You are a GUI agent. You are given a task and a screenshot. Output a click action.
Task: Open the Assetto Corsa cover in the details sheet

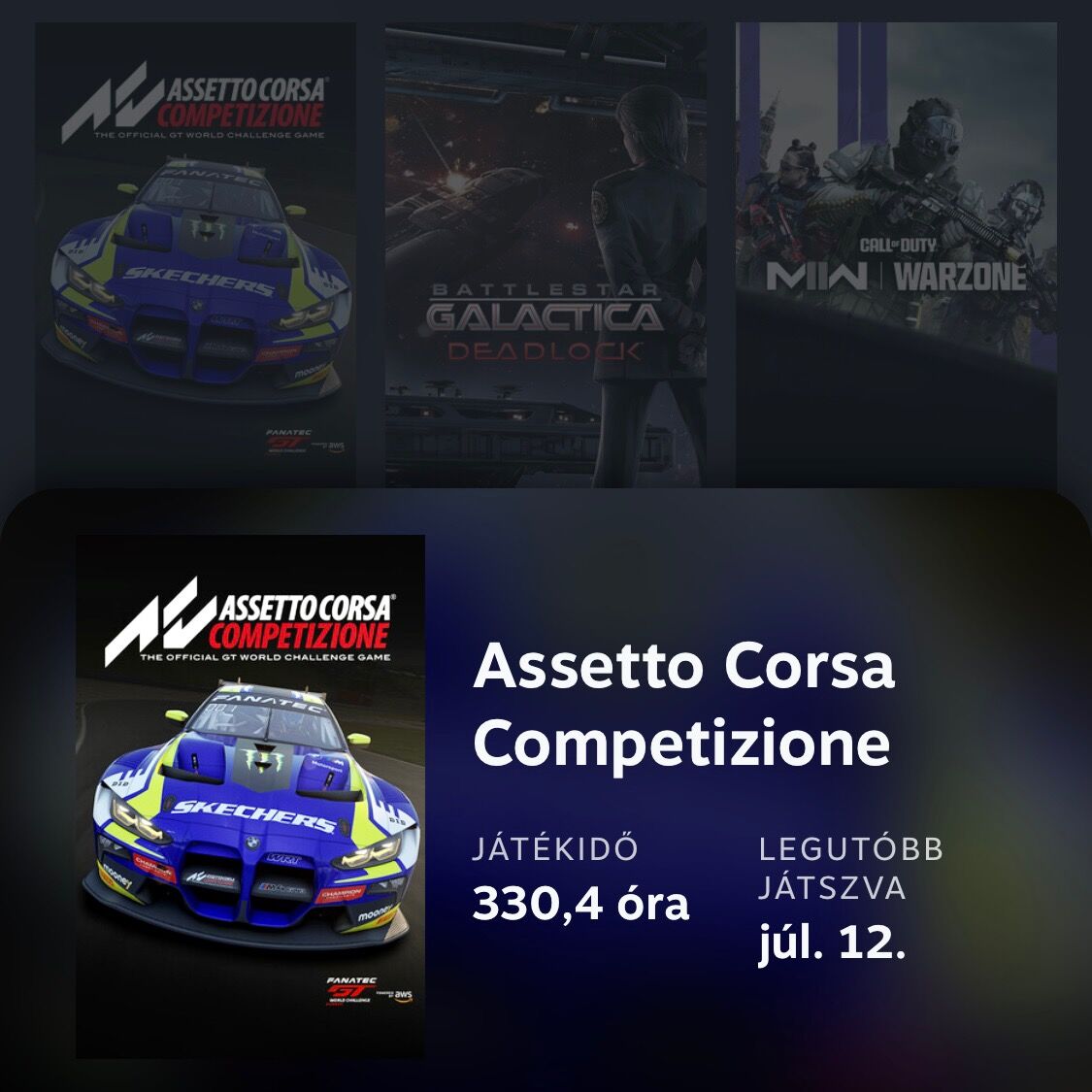(250, 796)
